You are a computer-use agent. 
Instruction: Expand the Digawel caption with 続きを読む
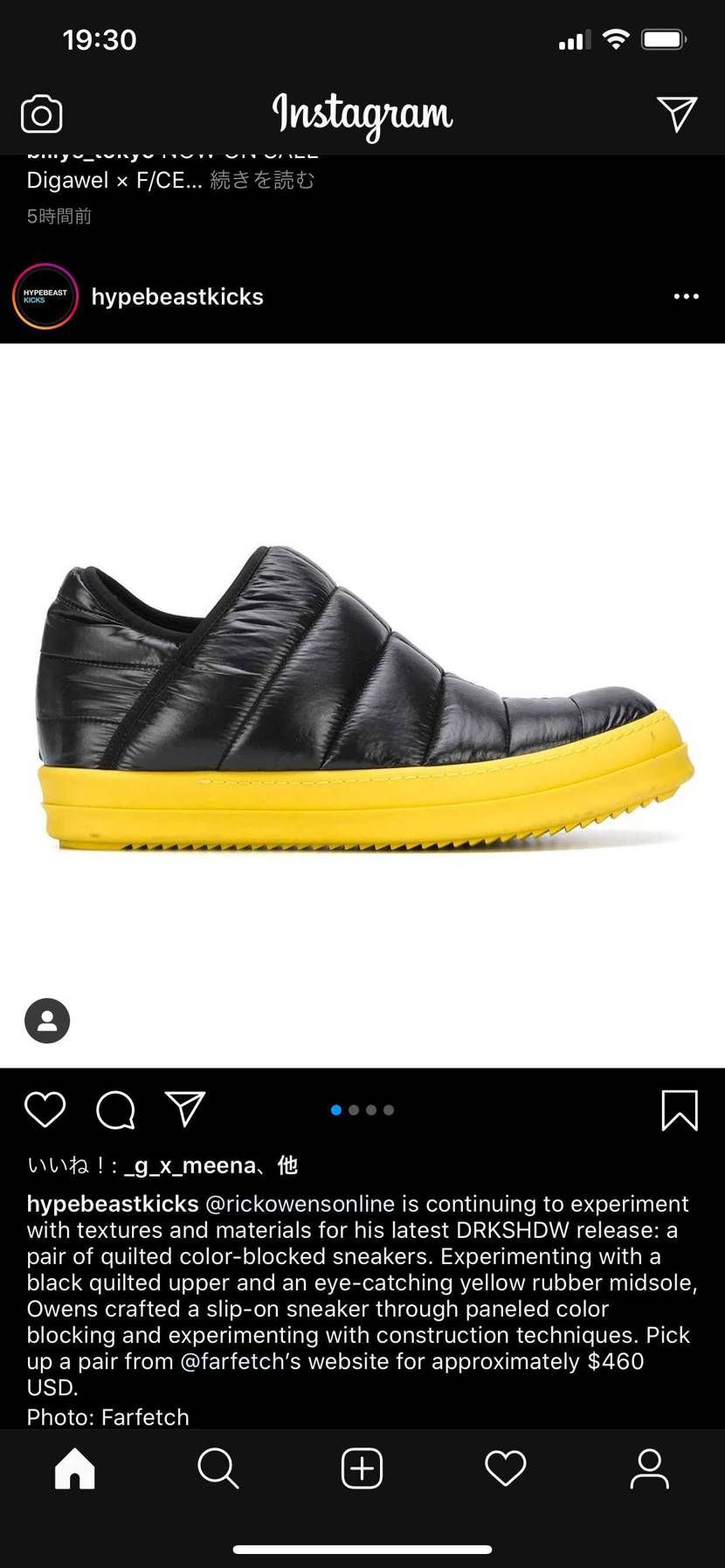click(262, 181)
